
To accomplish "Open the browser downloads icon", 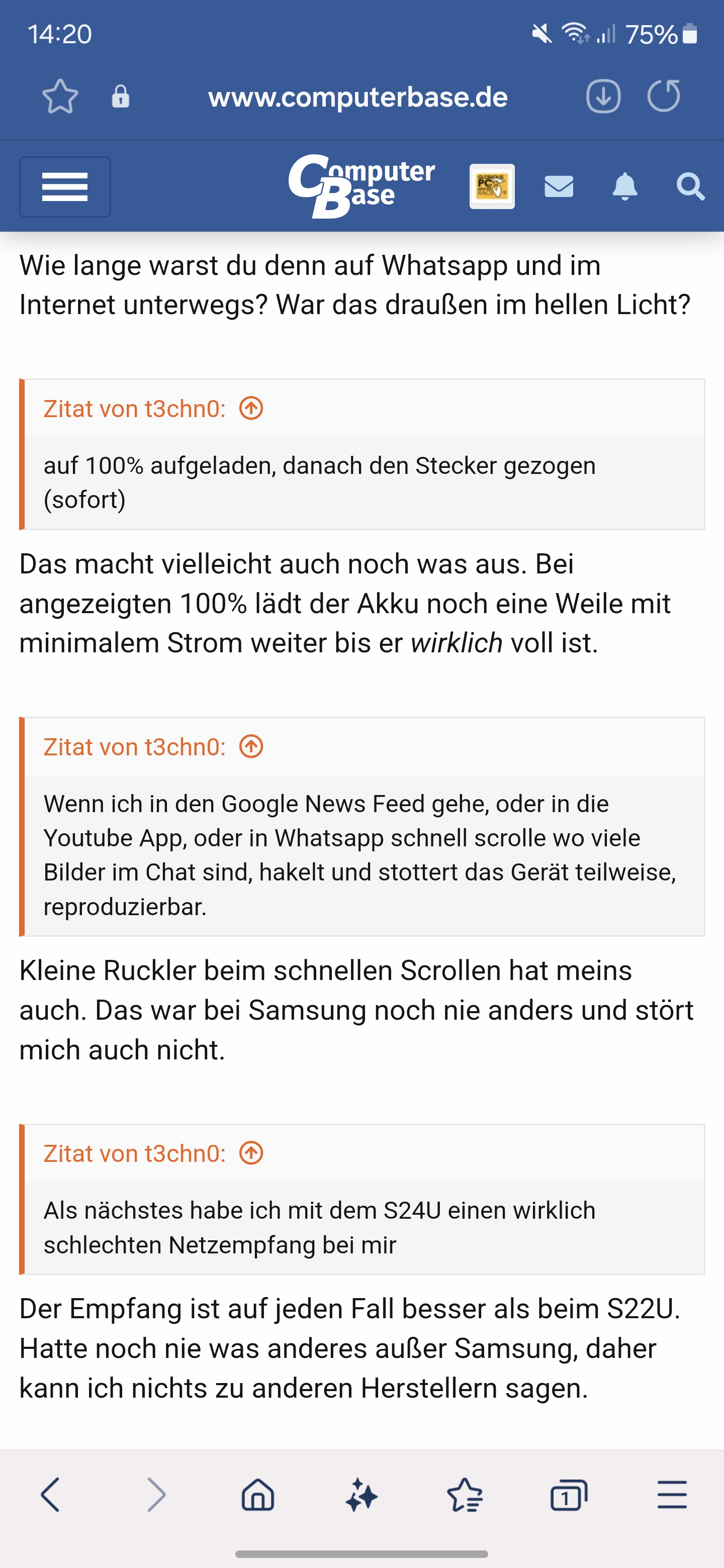I will pos(603,96).
